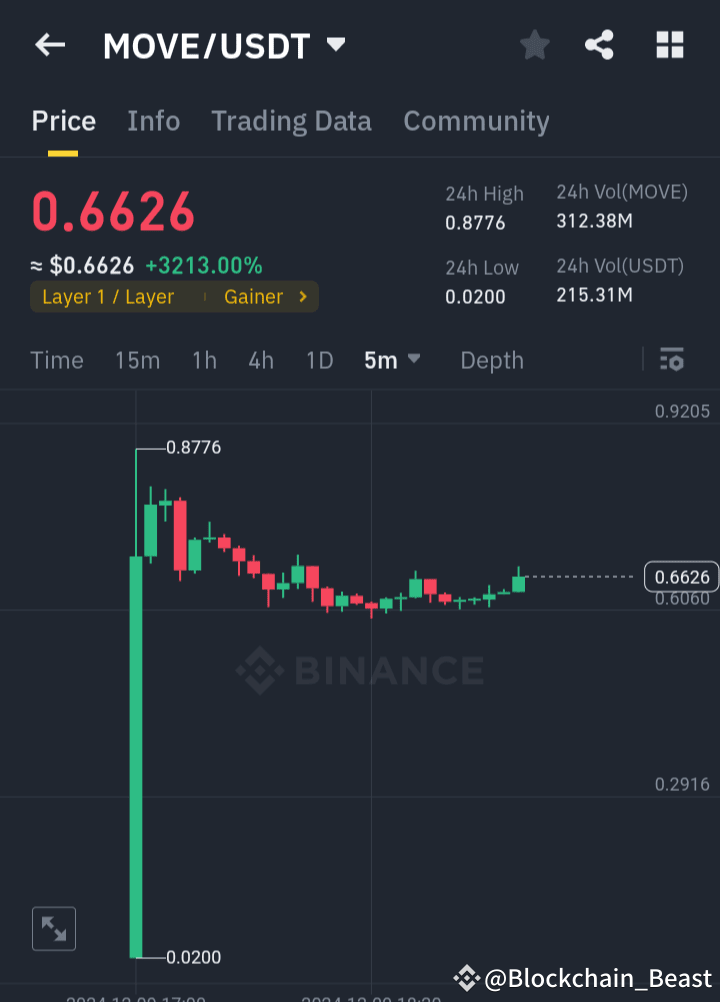The width and height of the screenshot is (720, 1002).
Task: Open Depth chart view
Action: click(x=491, y=359)
